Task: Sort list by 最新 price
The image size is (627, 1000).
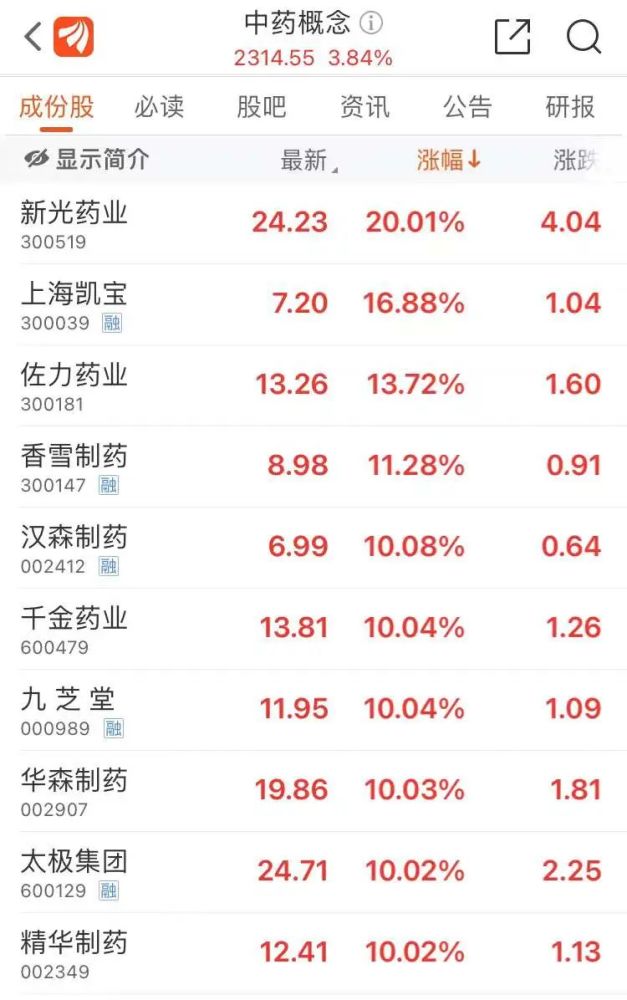Action: click(x=307, y=160)
